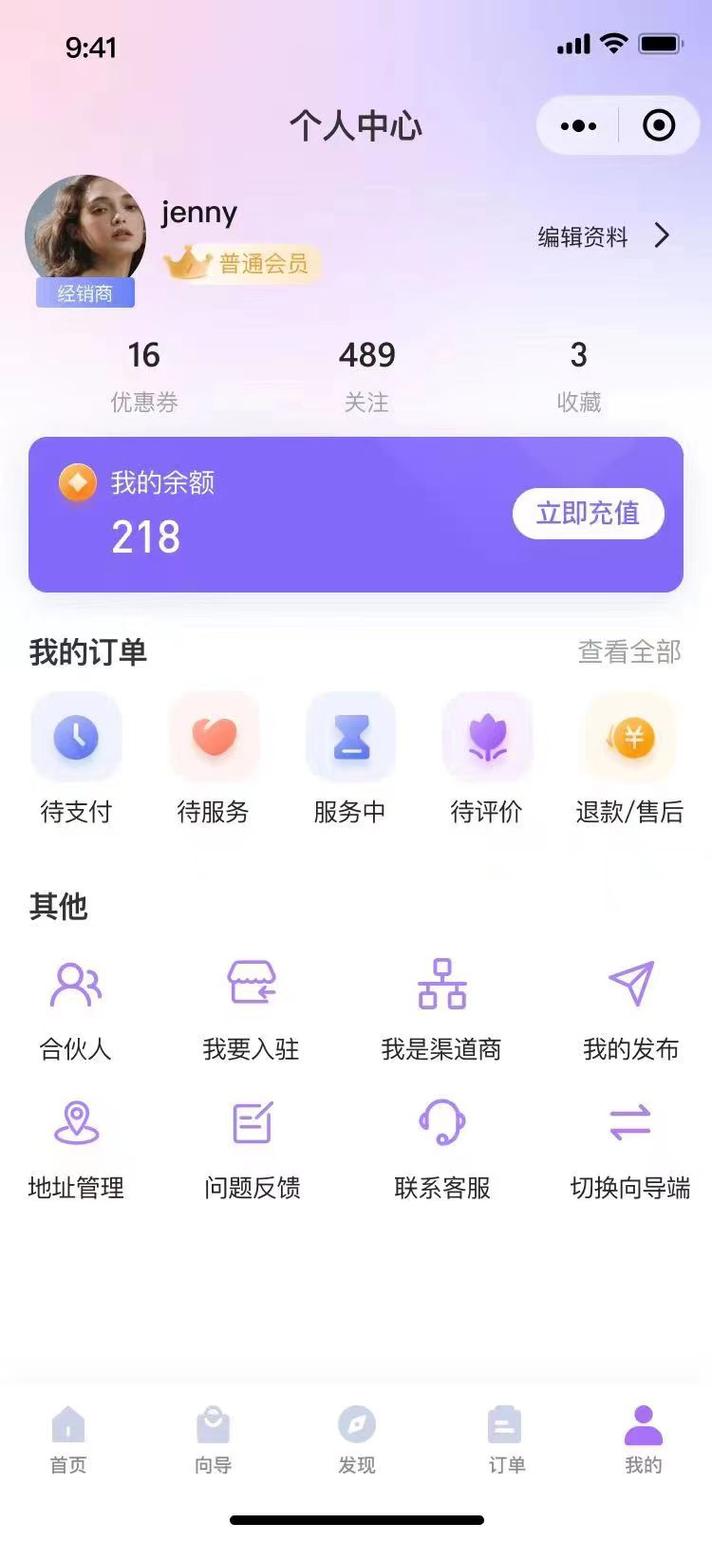Switch to the 首页 tab
Image resolution: width=712 pixels, height=1542 pixels.
(x=68, y=1440)
